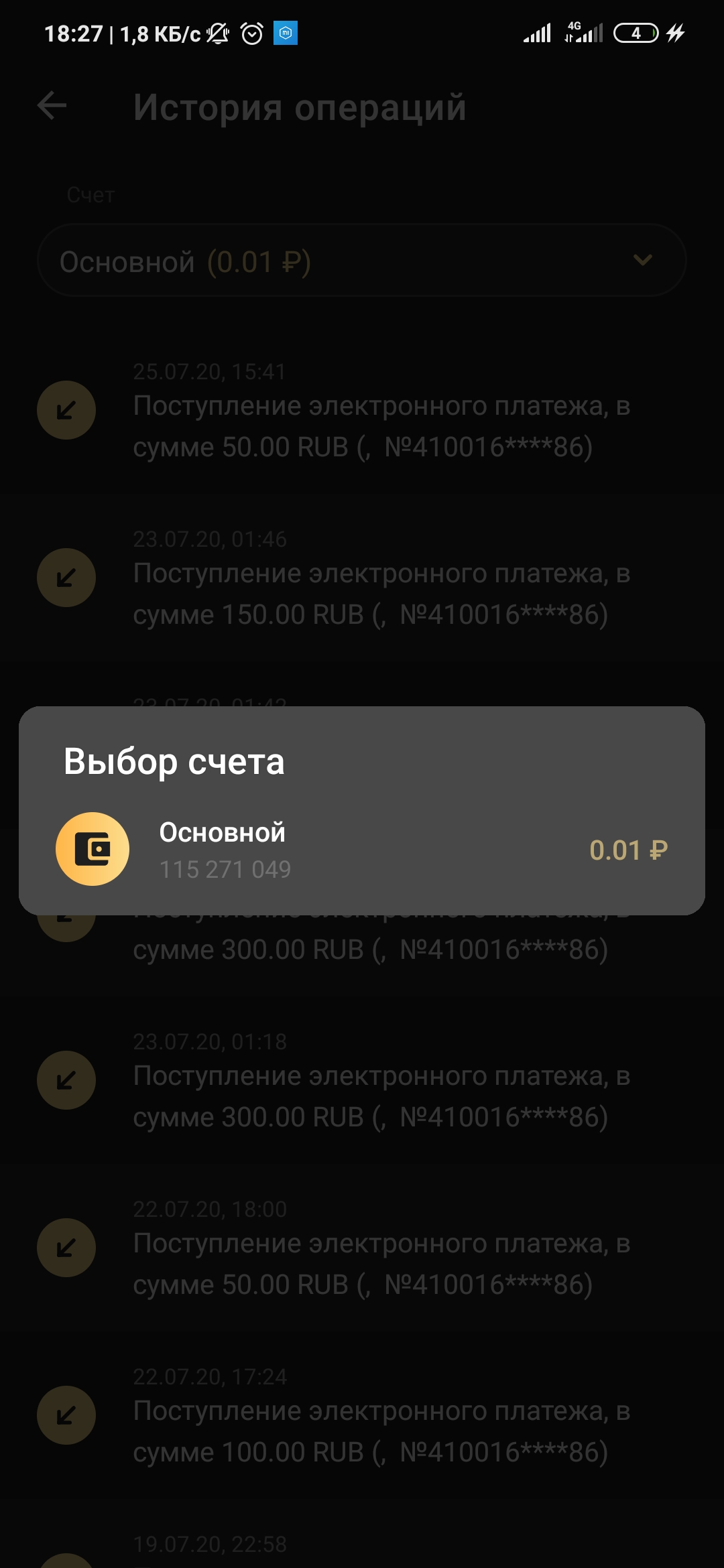The width and height of the screenshot is (724, 1568).
Task: Click the incoming arrow beside 22.07.20, 18:00 payment
Action: coord(66,1248)
